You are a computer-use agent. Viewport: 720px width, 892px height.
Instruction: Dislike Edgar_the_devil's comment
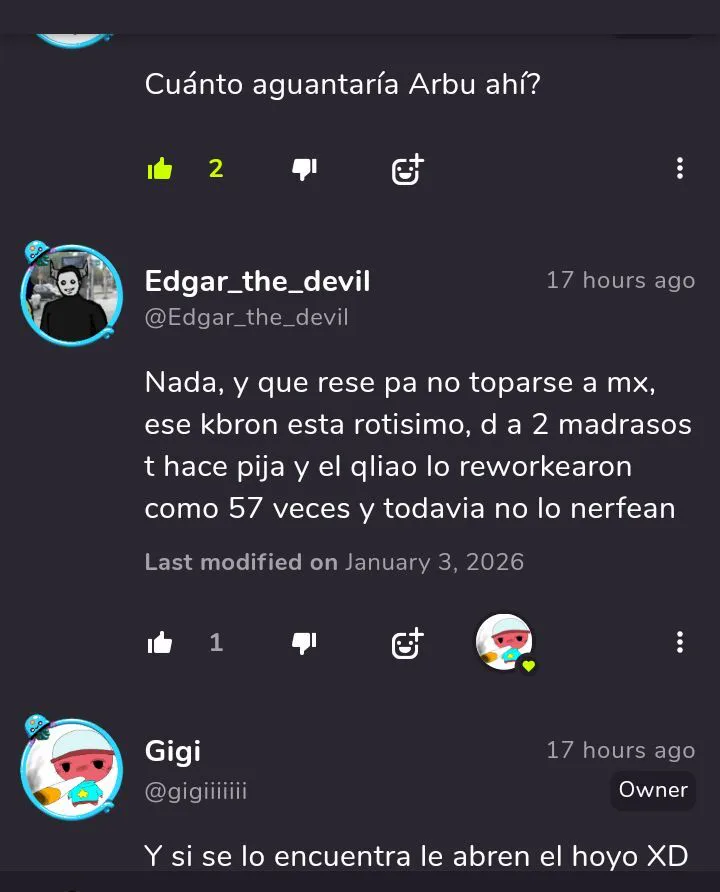(304, 642)
